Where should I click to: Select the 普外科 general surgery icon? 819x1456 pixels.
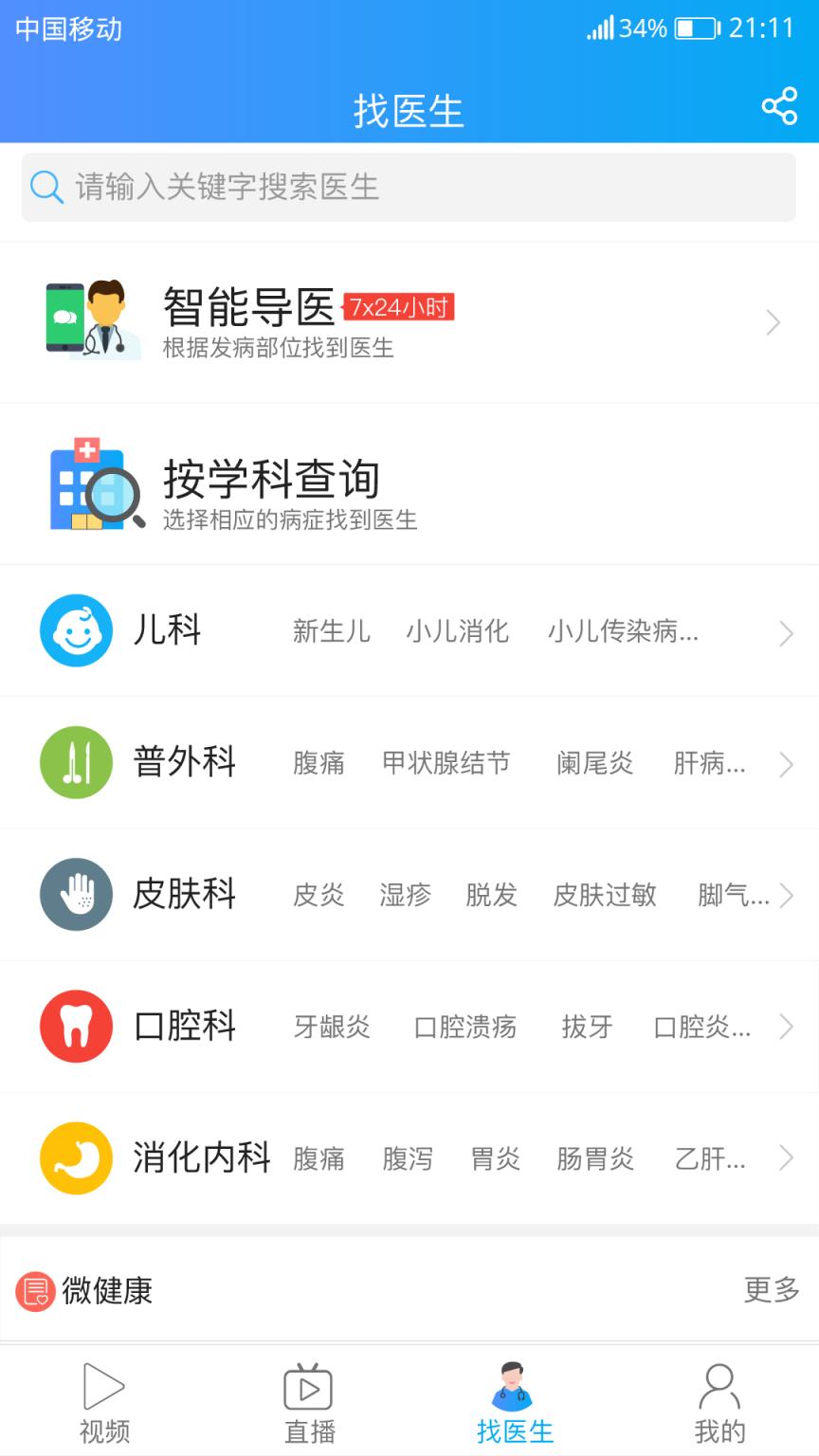pyautogui.click(x=76, y=762)
